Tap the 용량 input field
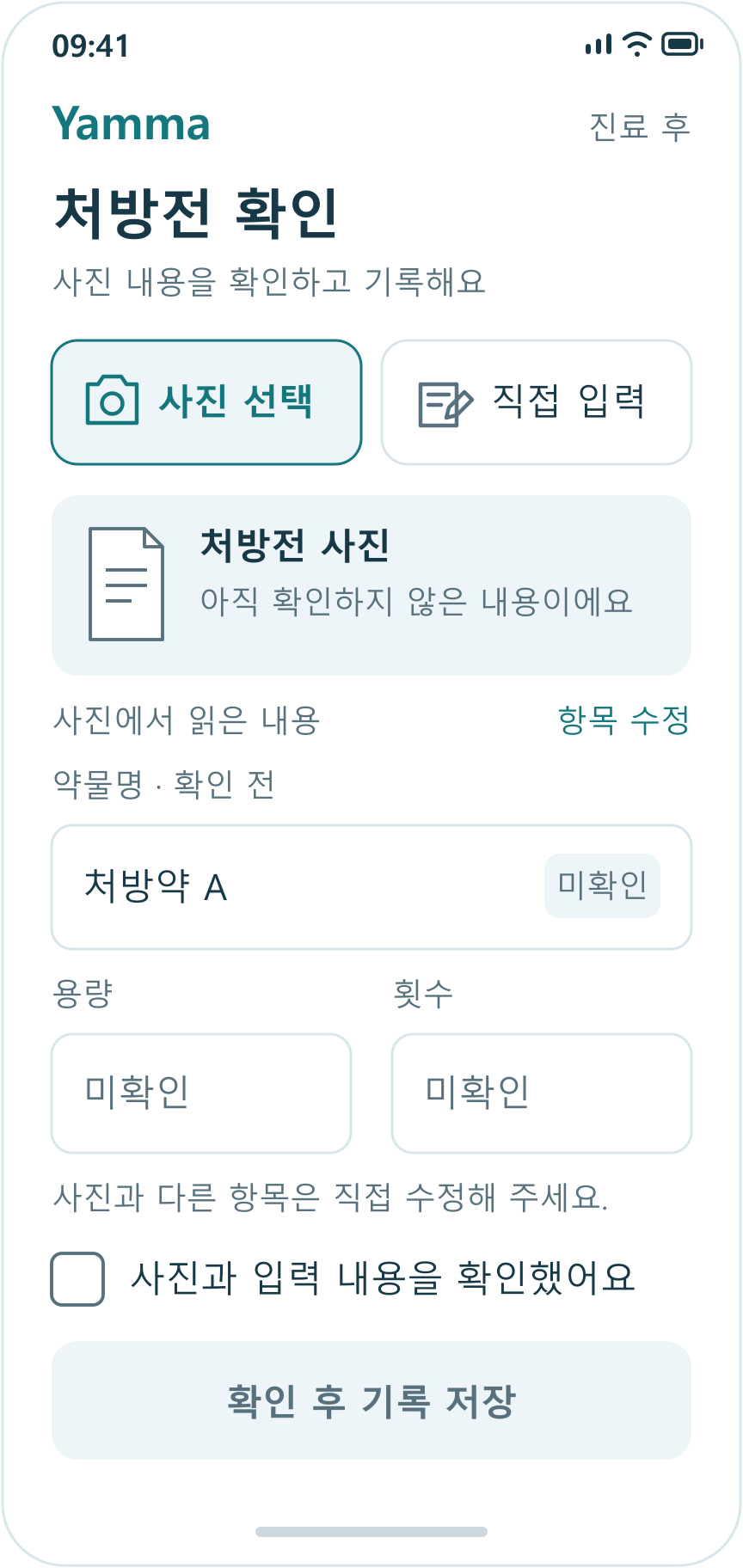 (201, 1093)
